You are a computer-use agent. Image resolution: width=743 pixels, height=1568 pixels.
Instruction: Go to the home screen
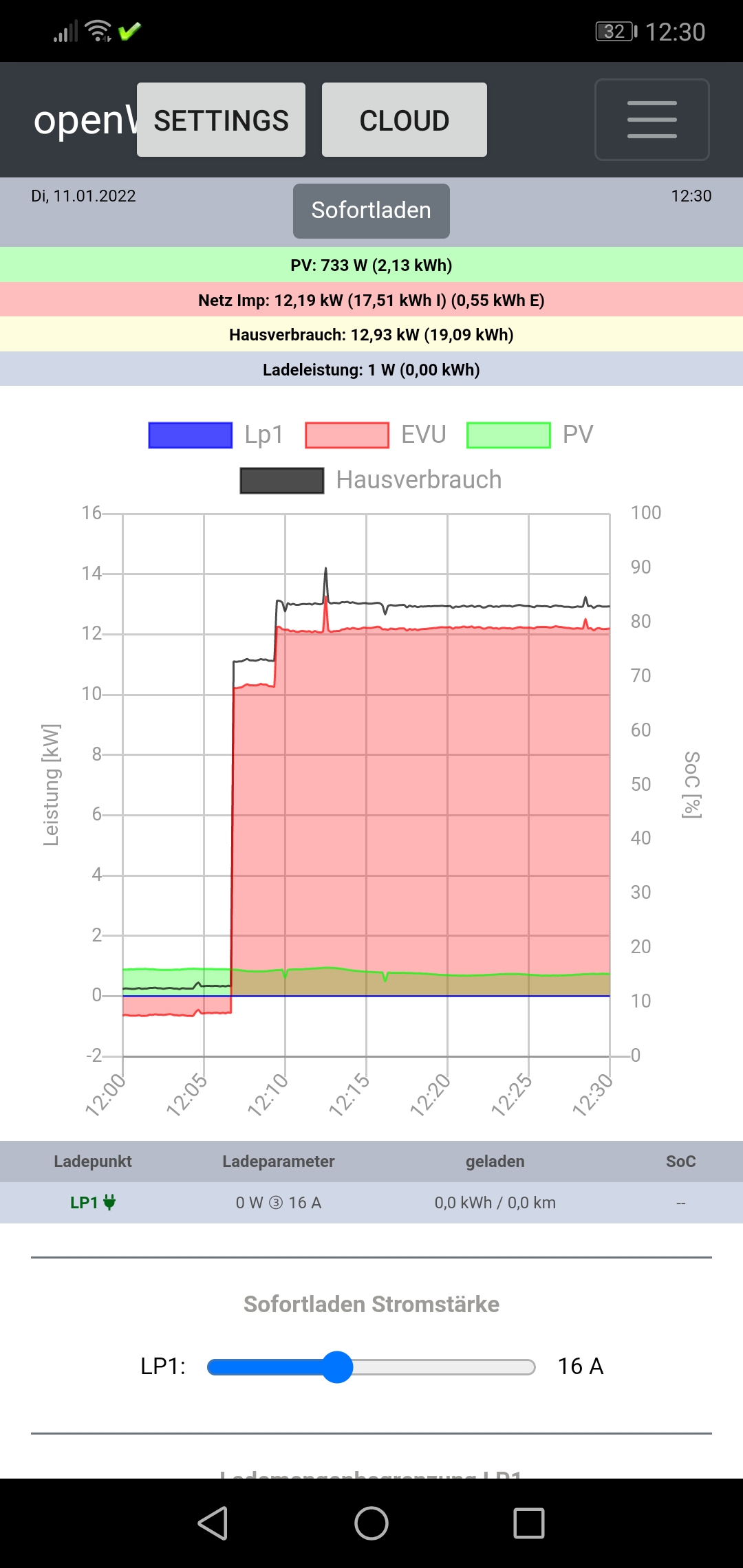pos(371,1523)
